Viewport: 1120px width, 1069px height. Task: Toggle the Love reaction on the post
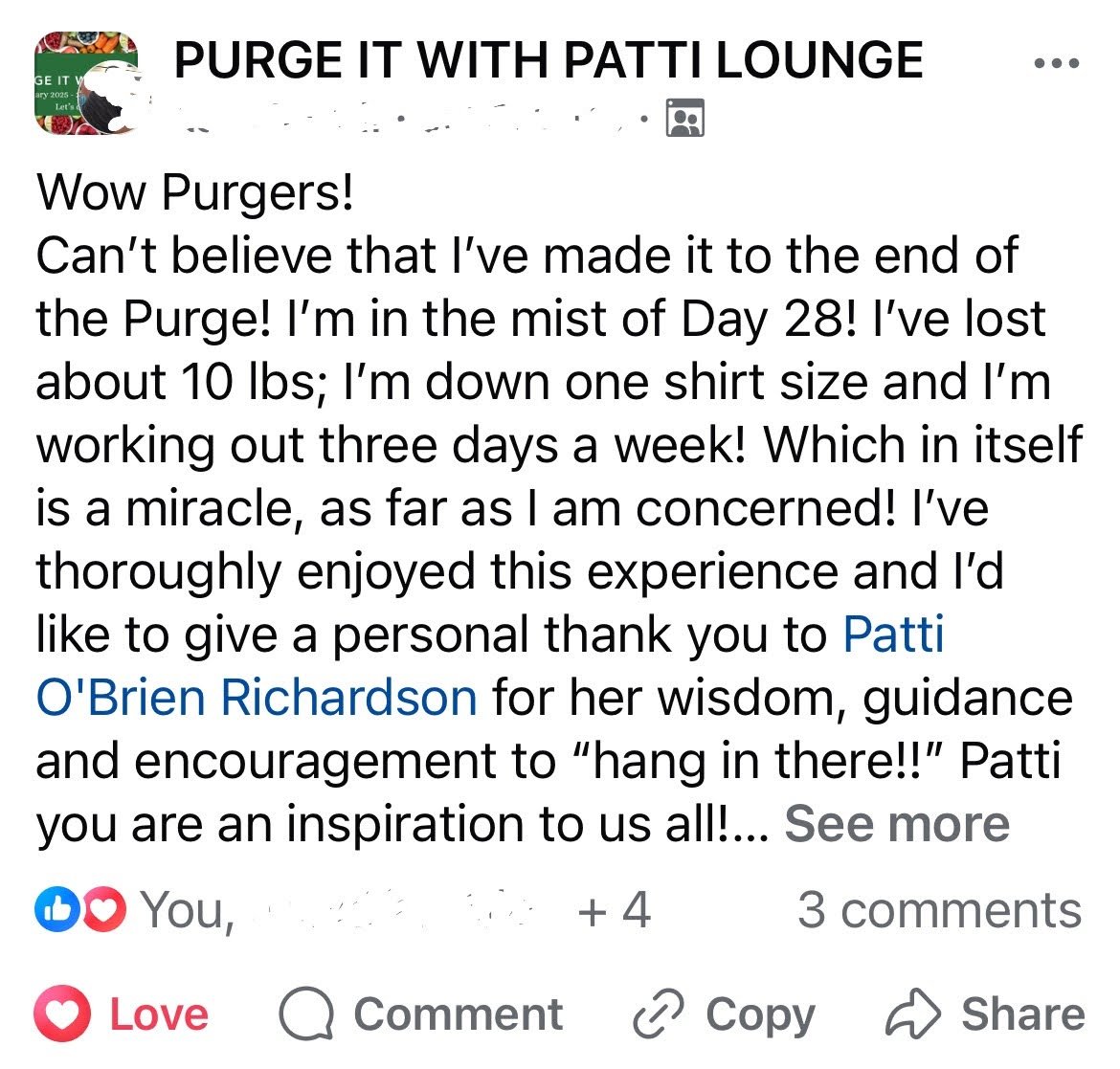122,1014
